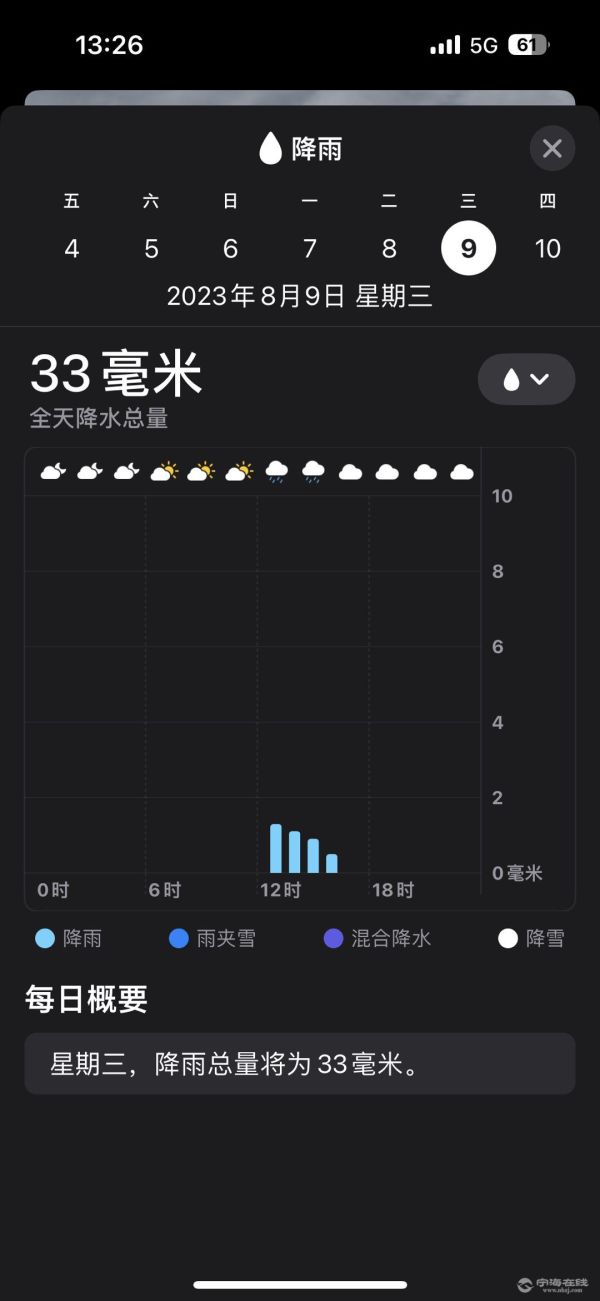Switch to Sunday the 6th
Screen dimensions: 600x1301
pos(230,248)
